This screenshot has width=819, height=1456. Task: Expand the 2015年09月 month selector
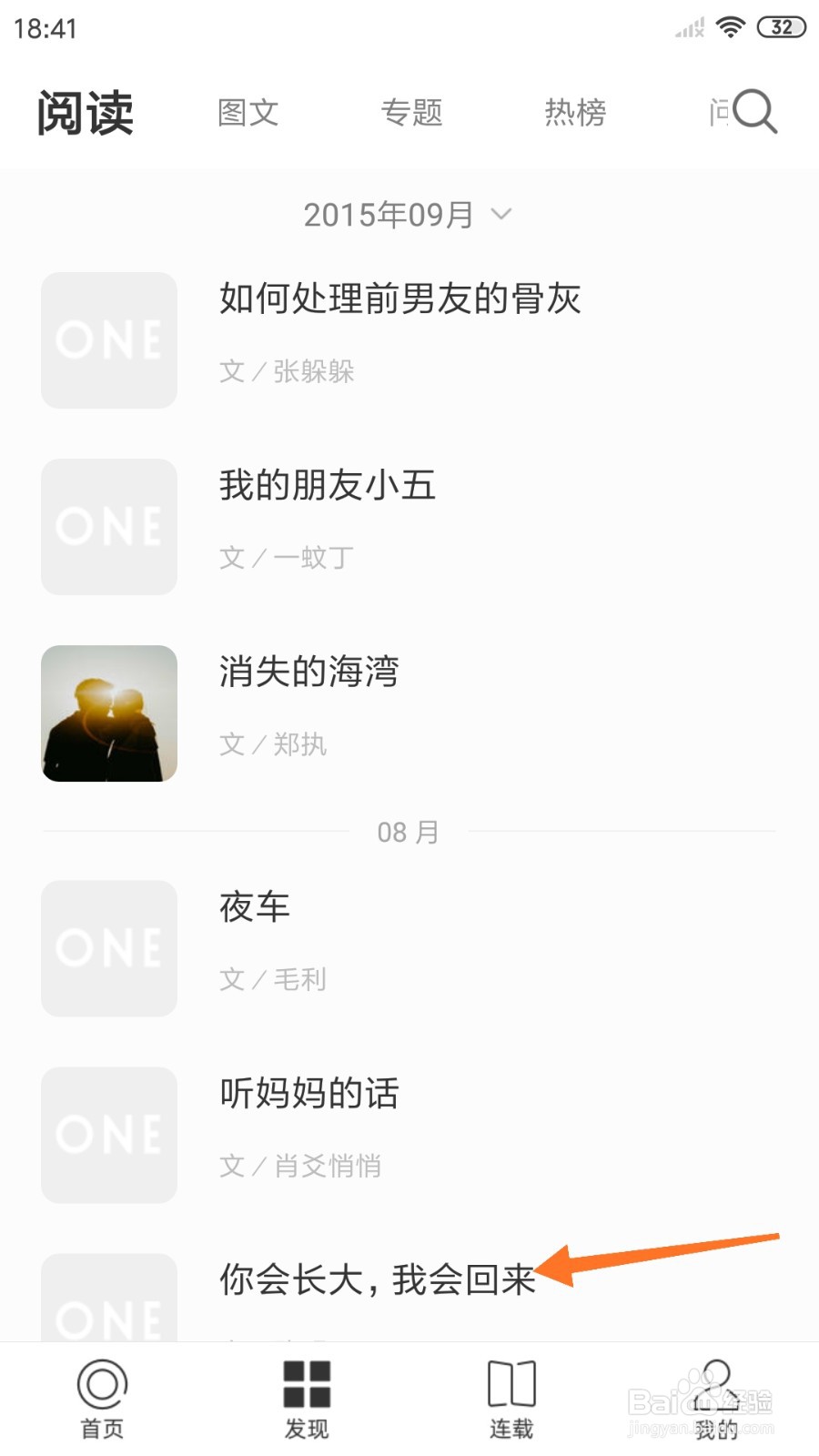pyautogui.click(x=409, y=214)
